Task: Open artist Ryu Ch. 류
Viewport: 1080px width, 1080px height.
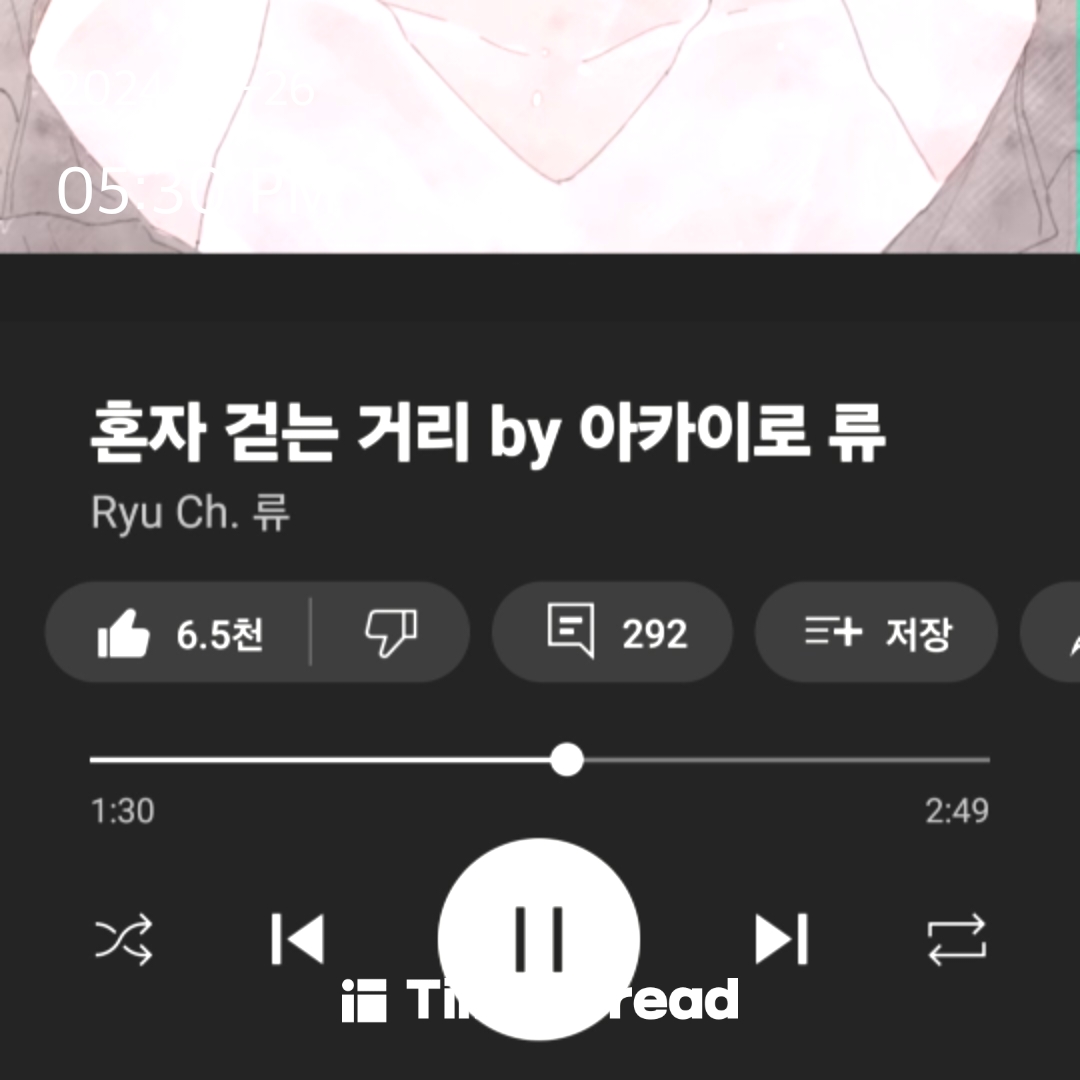Action: (x=190, y=513)
